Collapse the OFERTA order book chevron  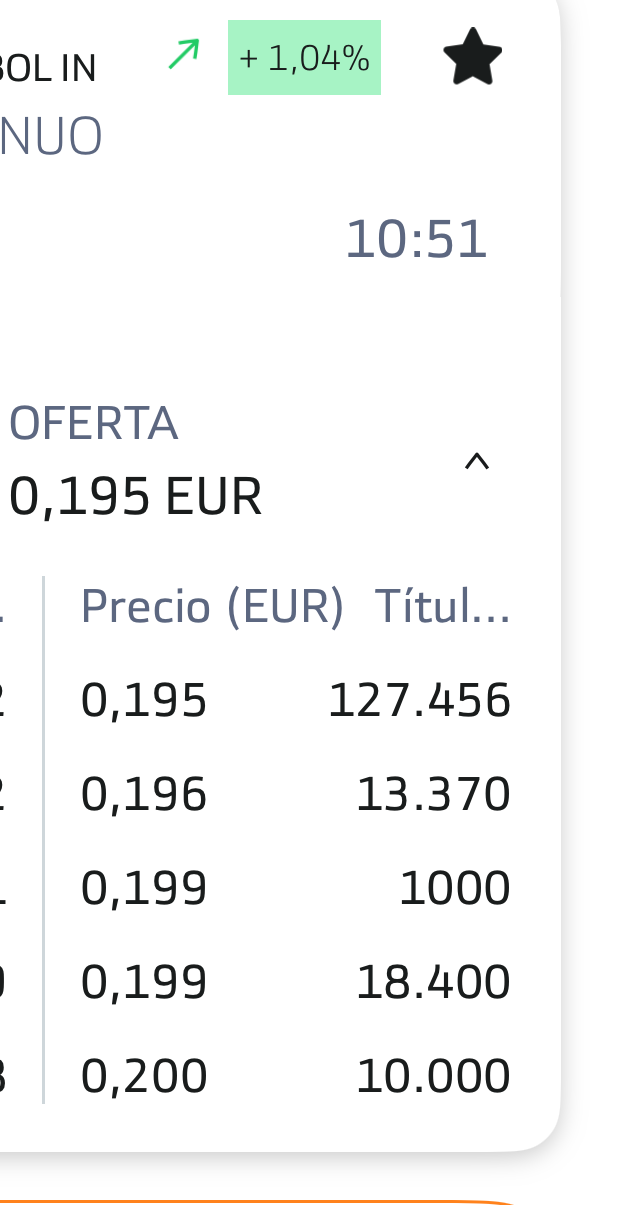(x=477, y=461)
